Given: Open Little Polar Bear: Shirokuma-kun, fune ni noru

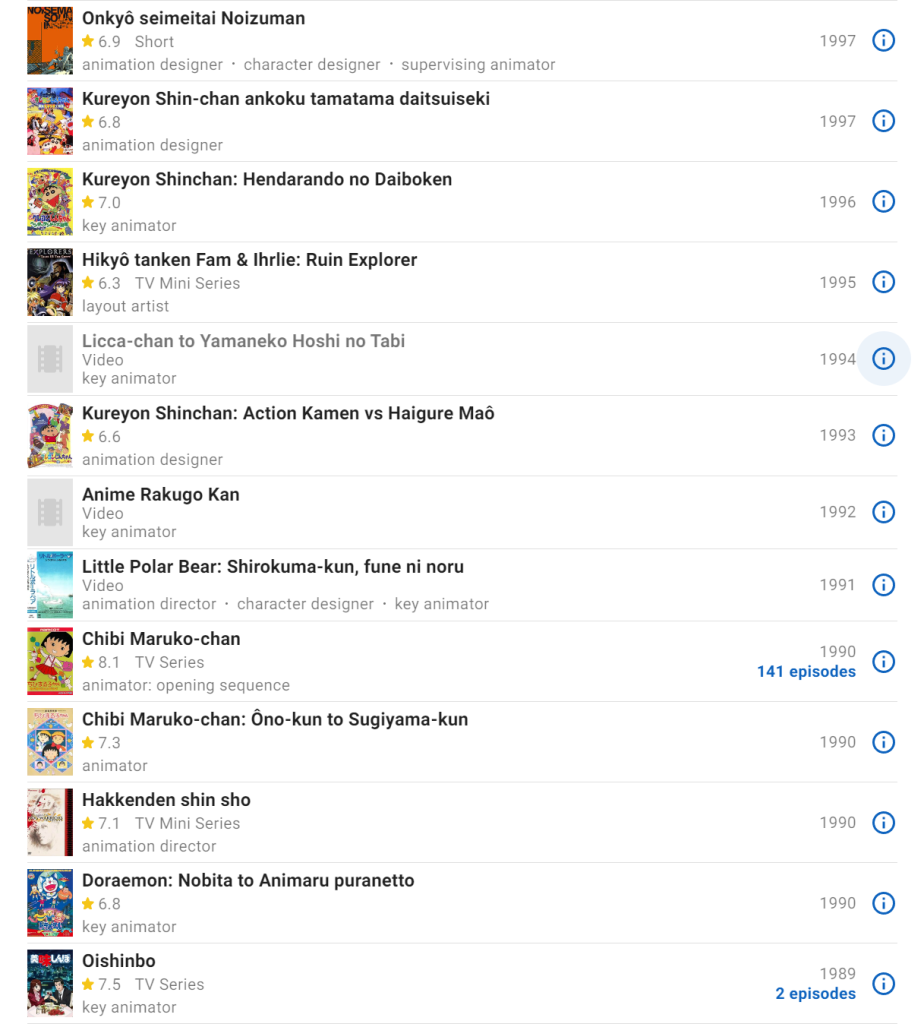Looking at the screenshot, I should tap(272, 566).
